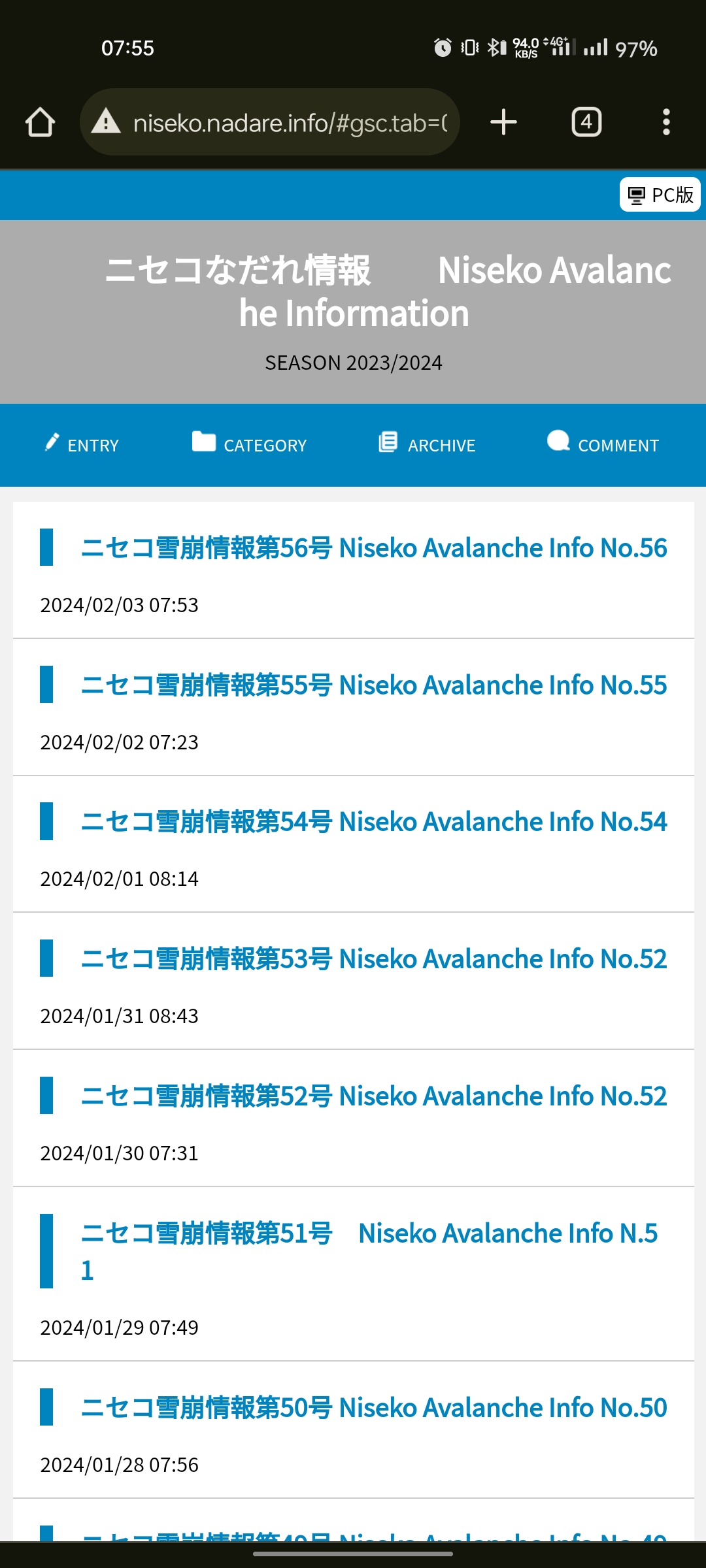Open the browser overflow menu
706x1568 pixels.
coord(666,122)
